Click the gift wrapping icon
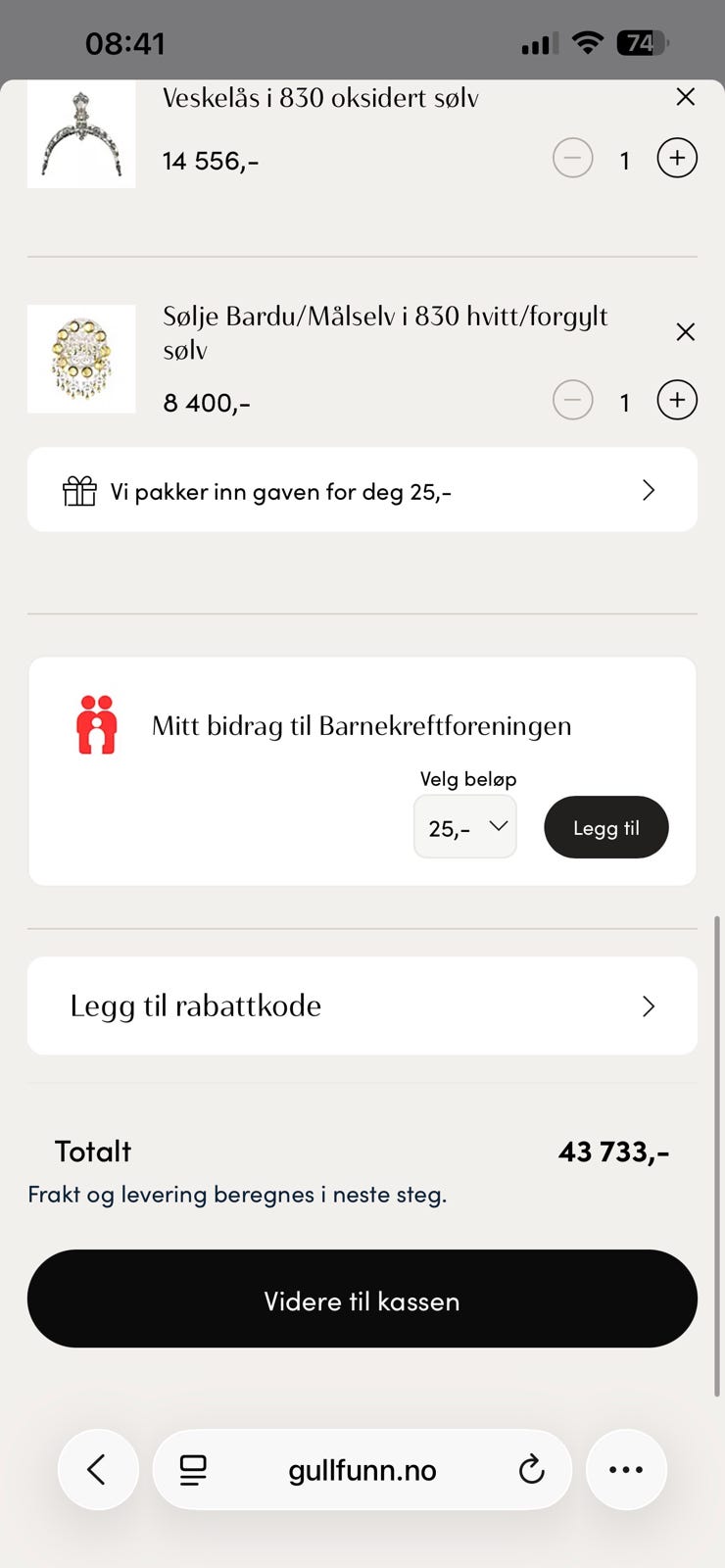This screenshot has height=1568, width=725. pos(80,490)
